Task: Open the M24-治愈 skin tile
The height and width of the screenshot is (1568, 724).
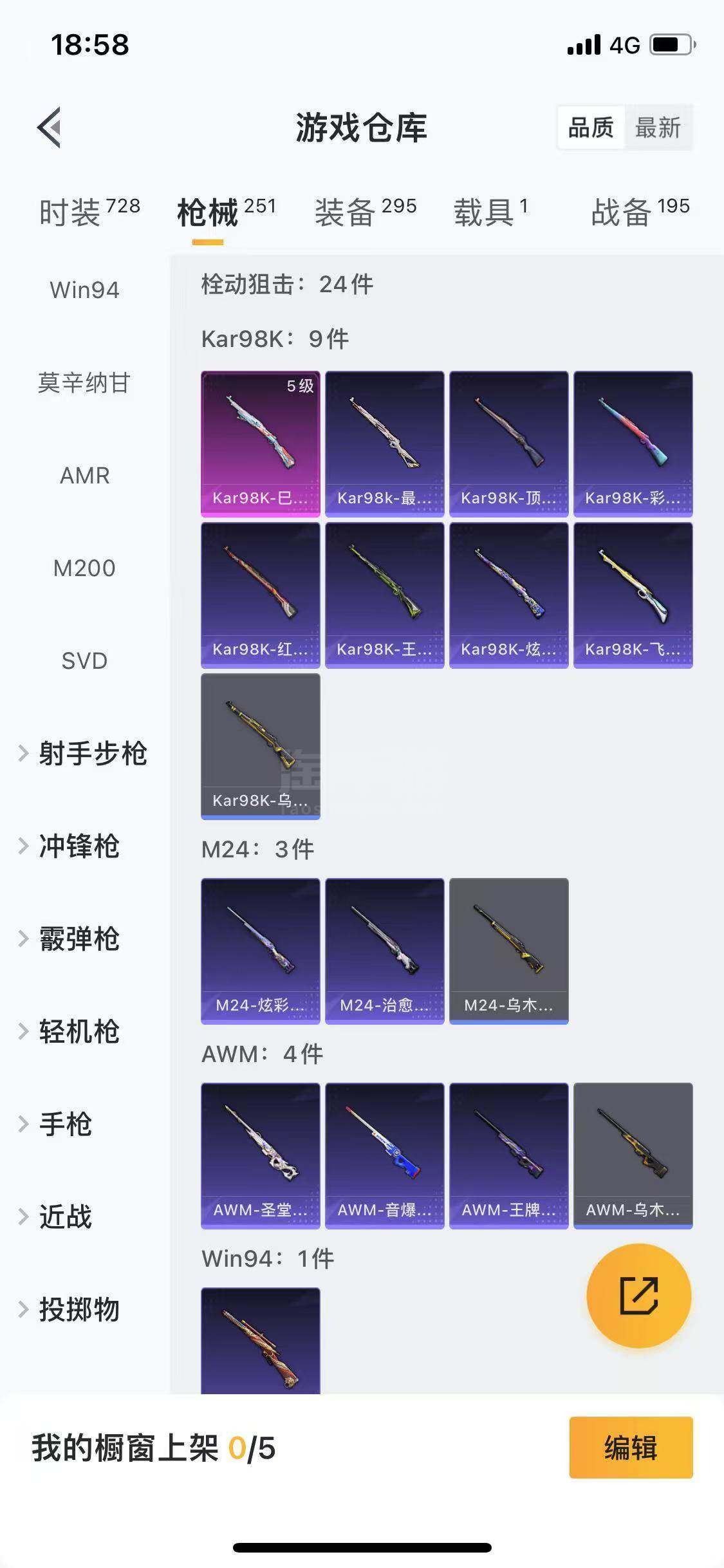Action: point(384,951)
